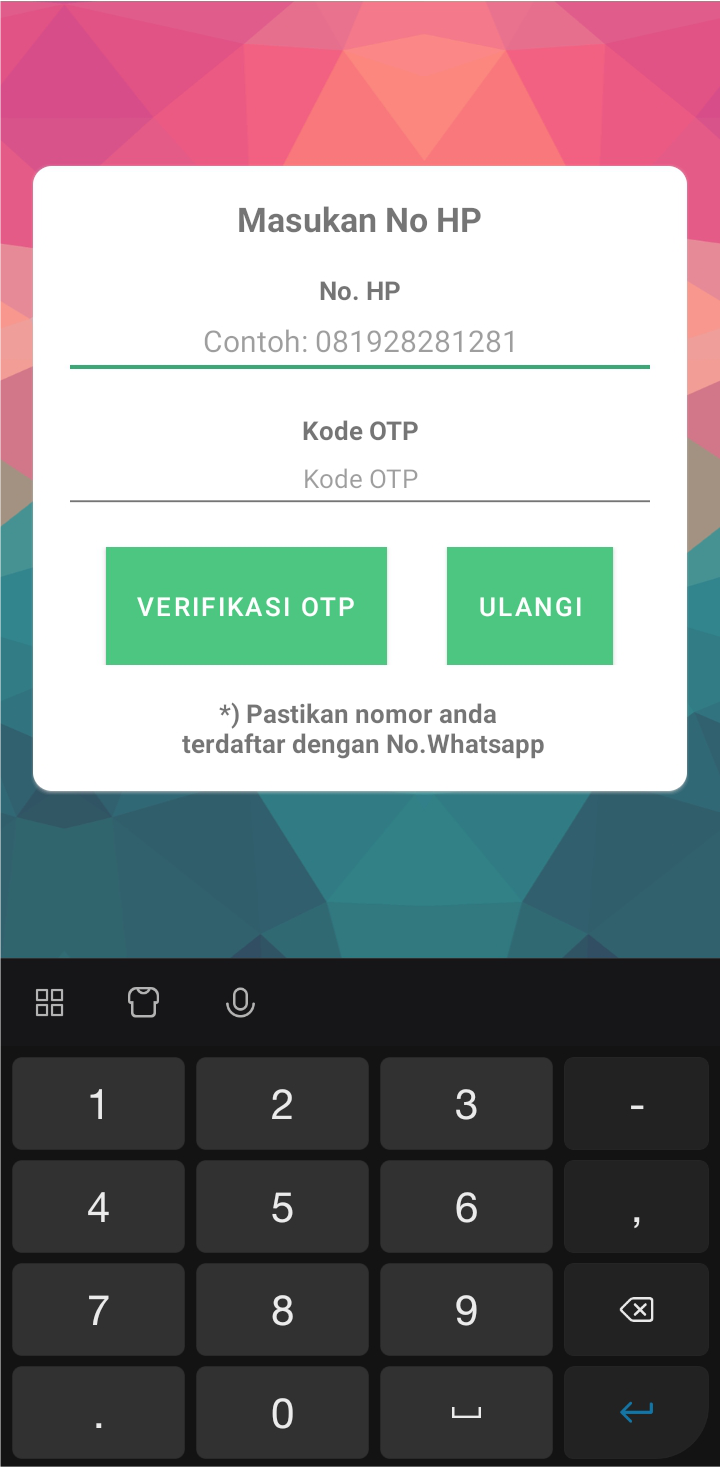Delete a digit with the backspace key
This screenshot has width=720, height=1467.
tap(636, 1310)
